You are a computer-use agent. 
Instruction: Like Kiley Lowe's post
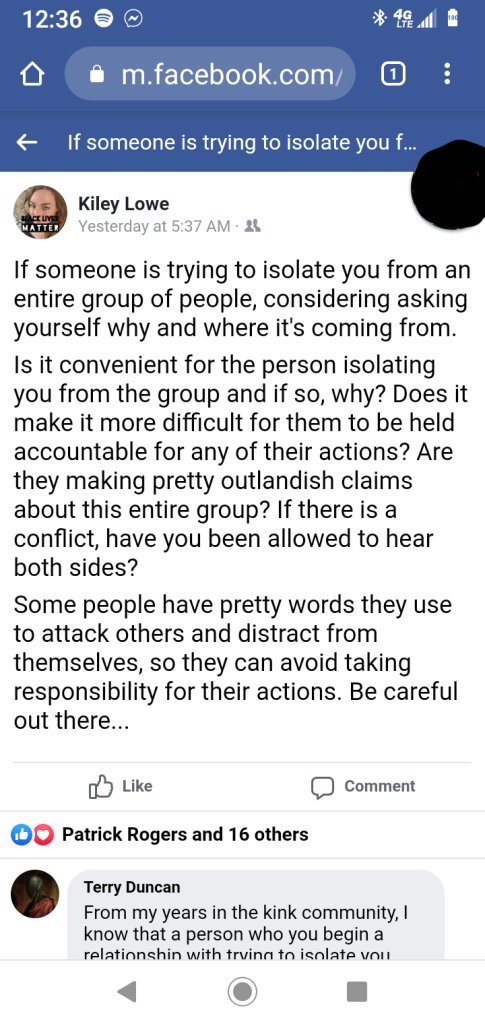120,786
